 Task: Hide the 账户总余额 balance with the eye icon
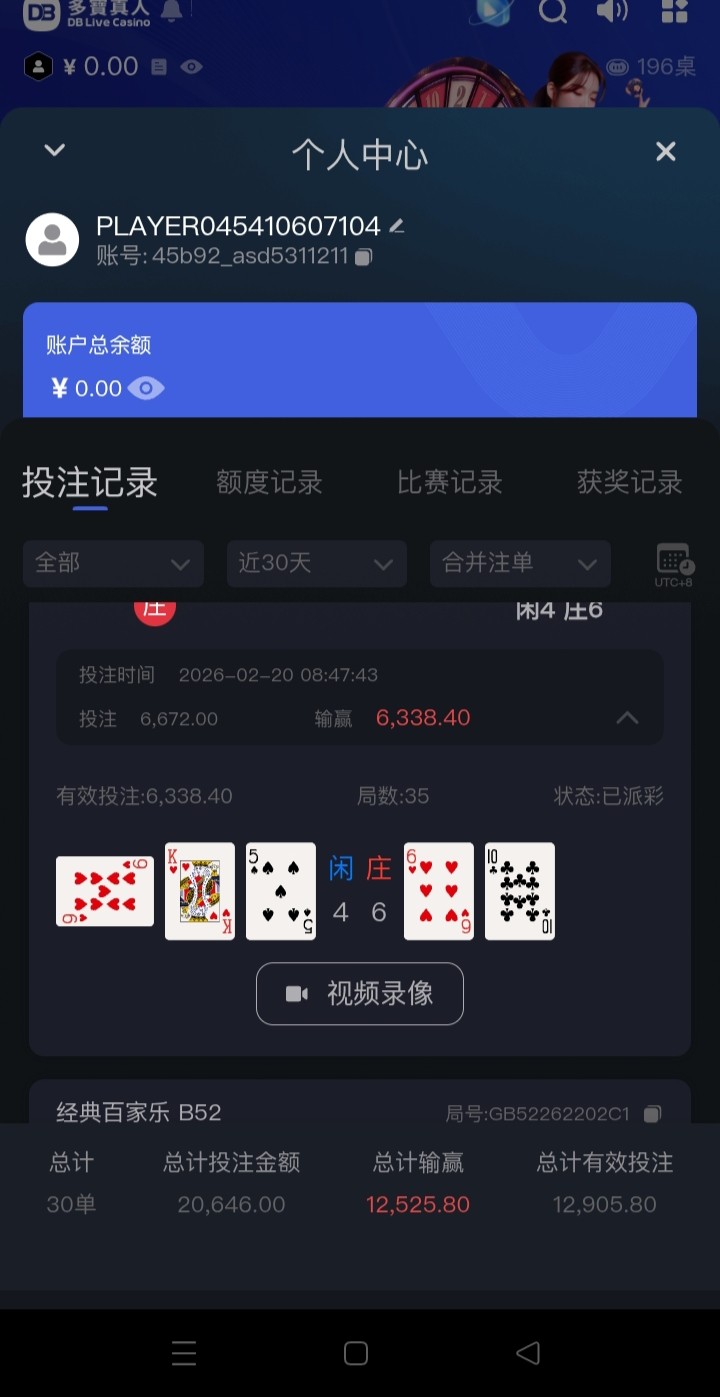pos(146,388)
